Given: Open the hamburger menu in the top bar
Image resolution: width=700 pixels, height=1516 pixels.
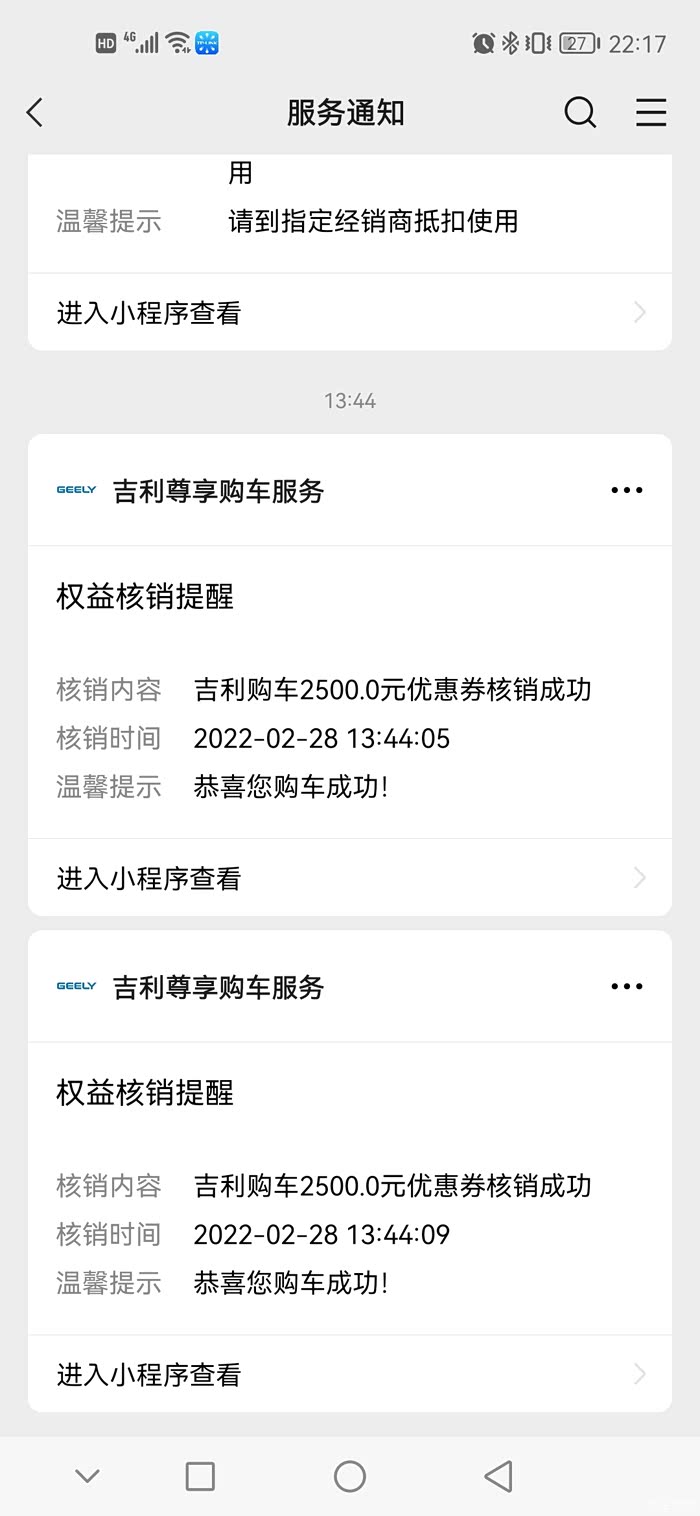Looking at the screenshot, I should coord(651,113).
